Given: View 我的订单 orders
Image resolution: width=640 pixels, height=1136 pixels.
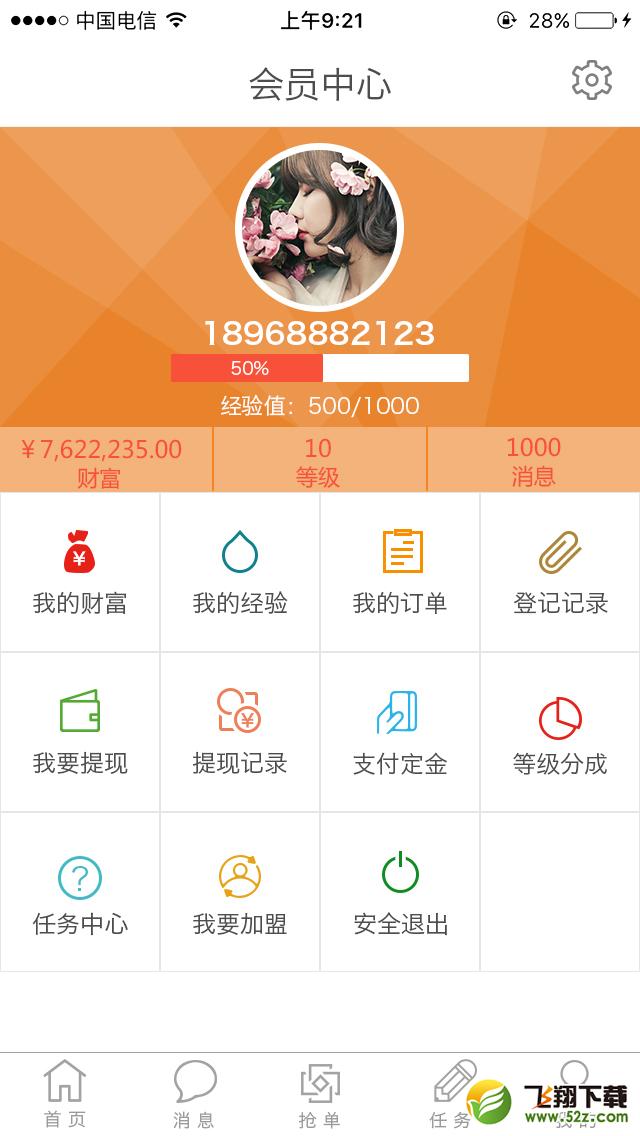Looking at the screenshot, I should (x=400, y=572).
